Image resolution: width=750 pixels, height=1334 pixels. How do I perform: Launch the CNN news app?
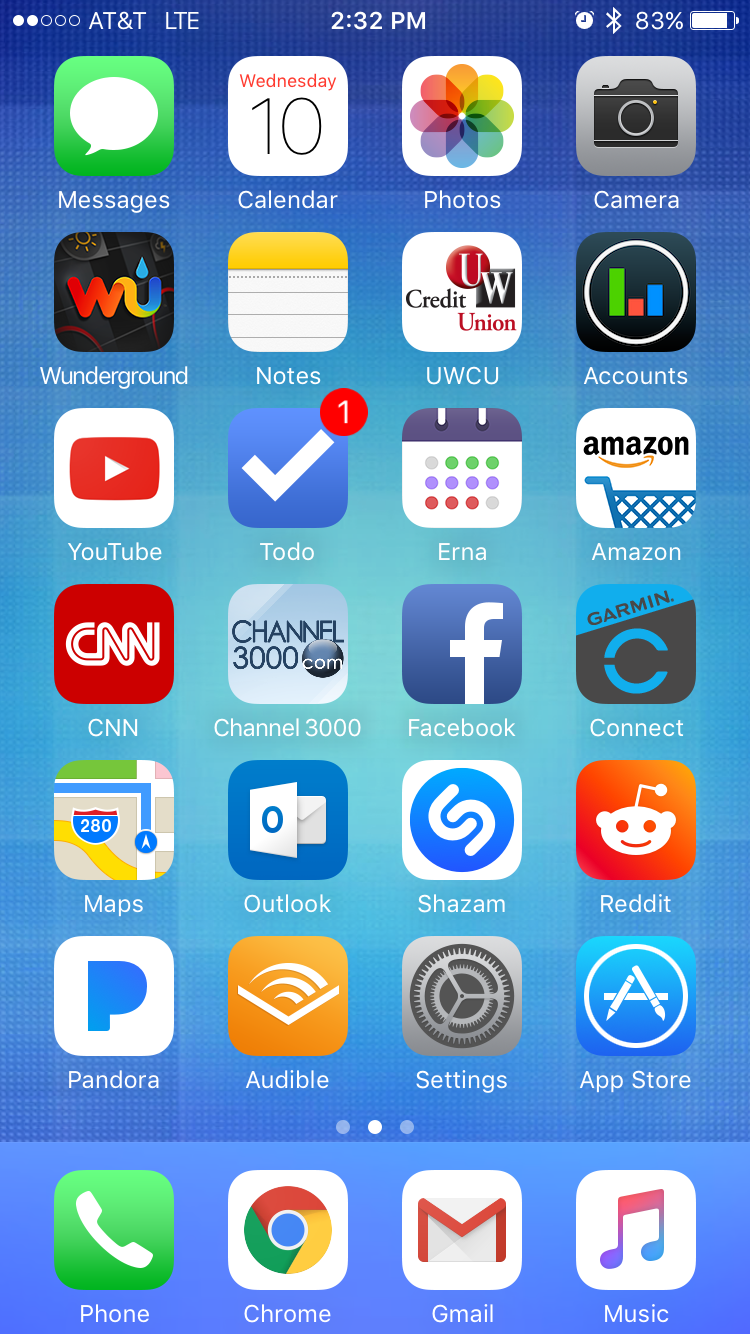click(114, 644)
